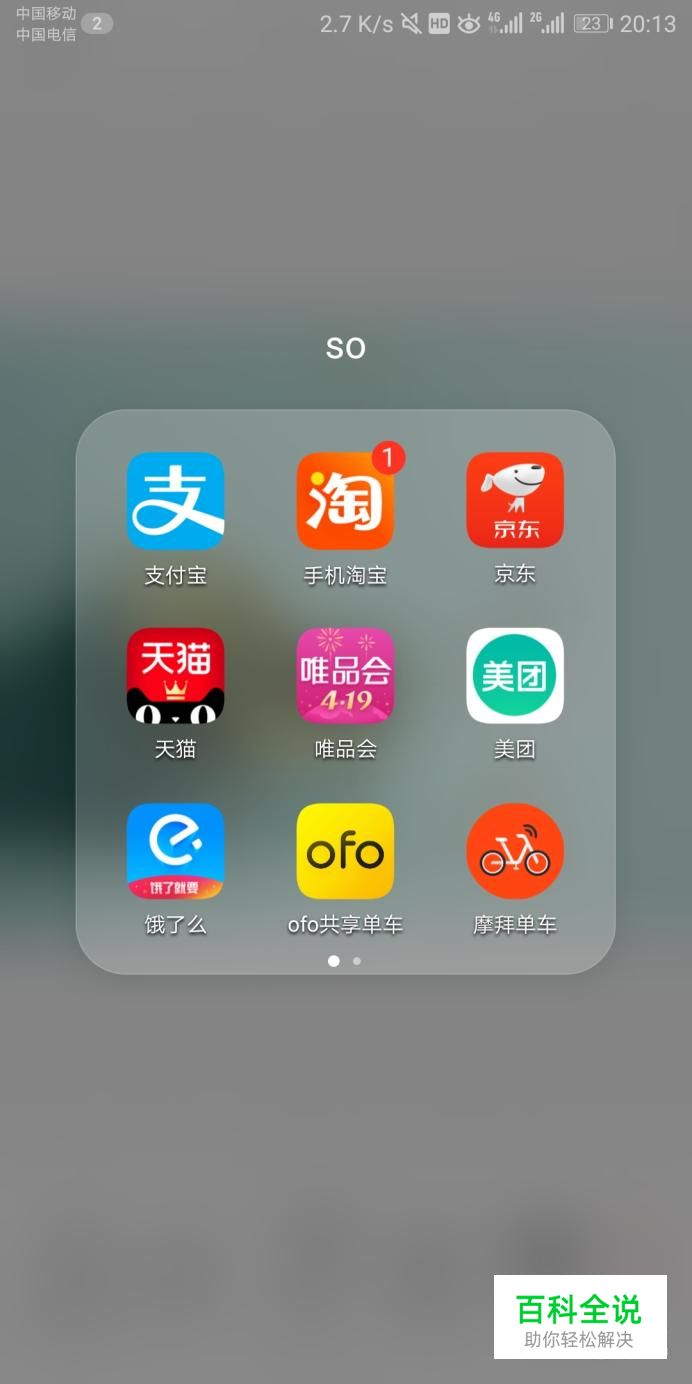Launch 手机淘宝 with the notification badge

pyautogui.click(x=345, y=501)
